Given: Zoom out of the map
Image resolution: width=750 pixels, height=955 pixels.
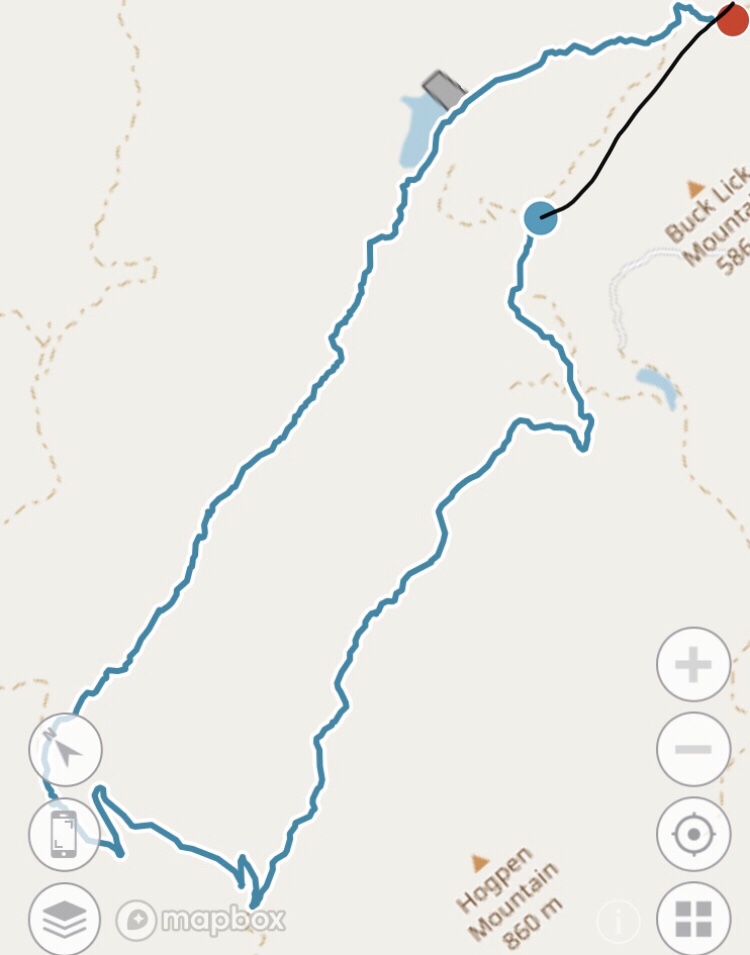Looking at the screenshot, I should point(693,749).
